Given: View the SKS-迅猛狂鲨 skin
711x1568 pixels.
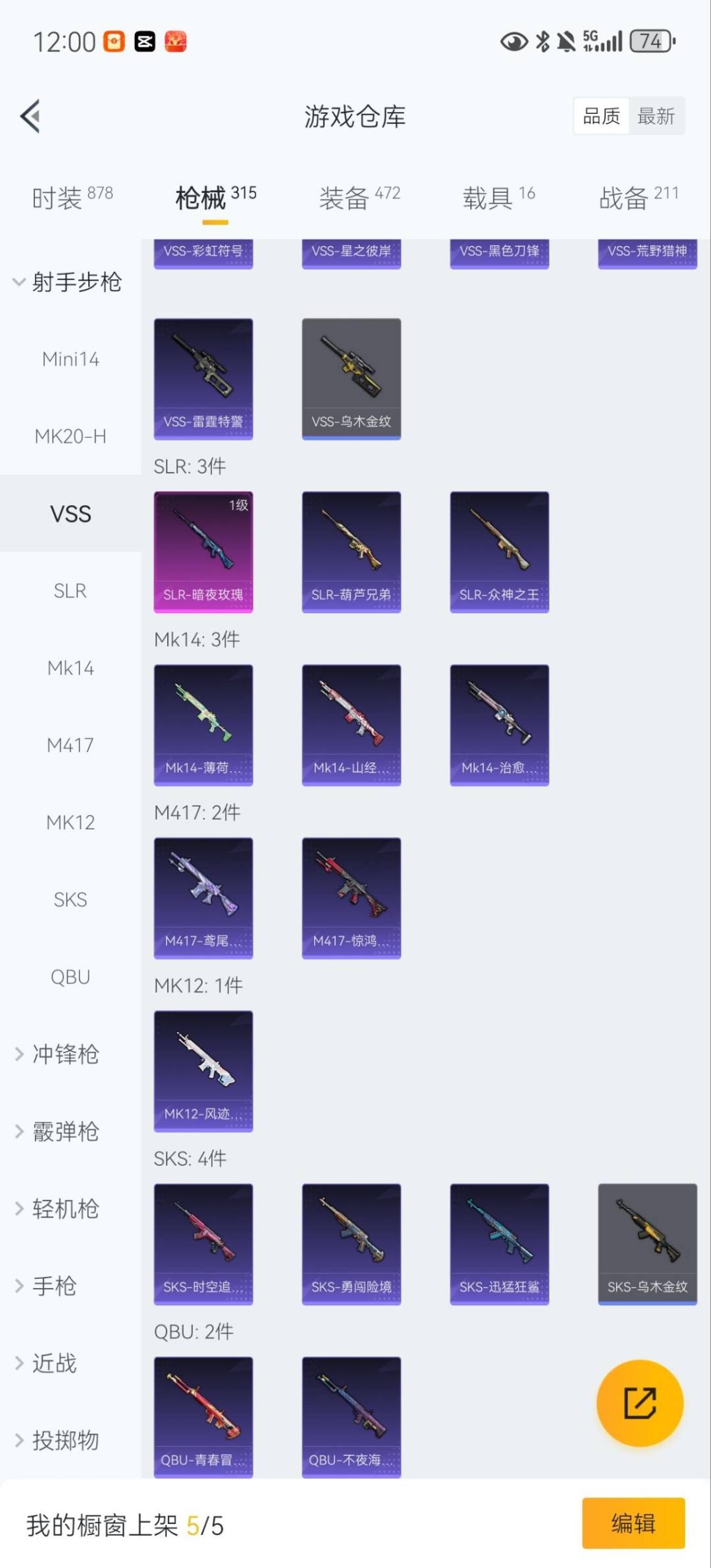Looking at the screenshot, I should click(500, 1243).
